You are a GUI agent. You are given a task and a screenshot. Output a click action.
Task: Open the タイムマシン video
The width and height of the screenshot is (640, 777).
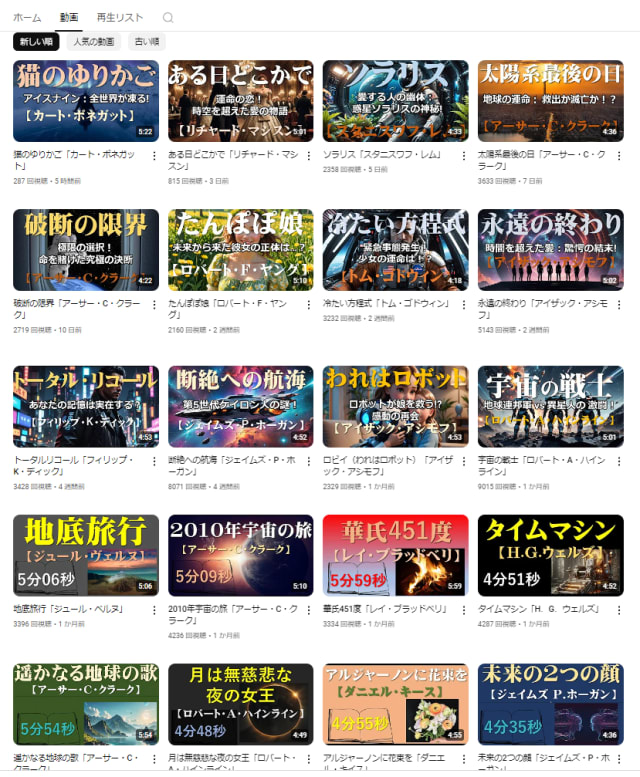[x=550, y=555]
